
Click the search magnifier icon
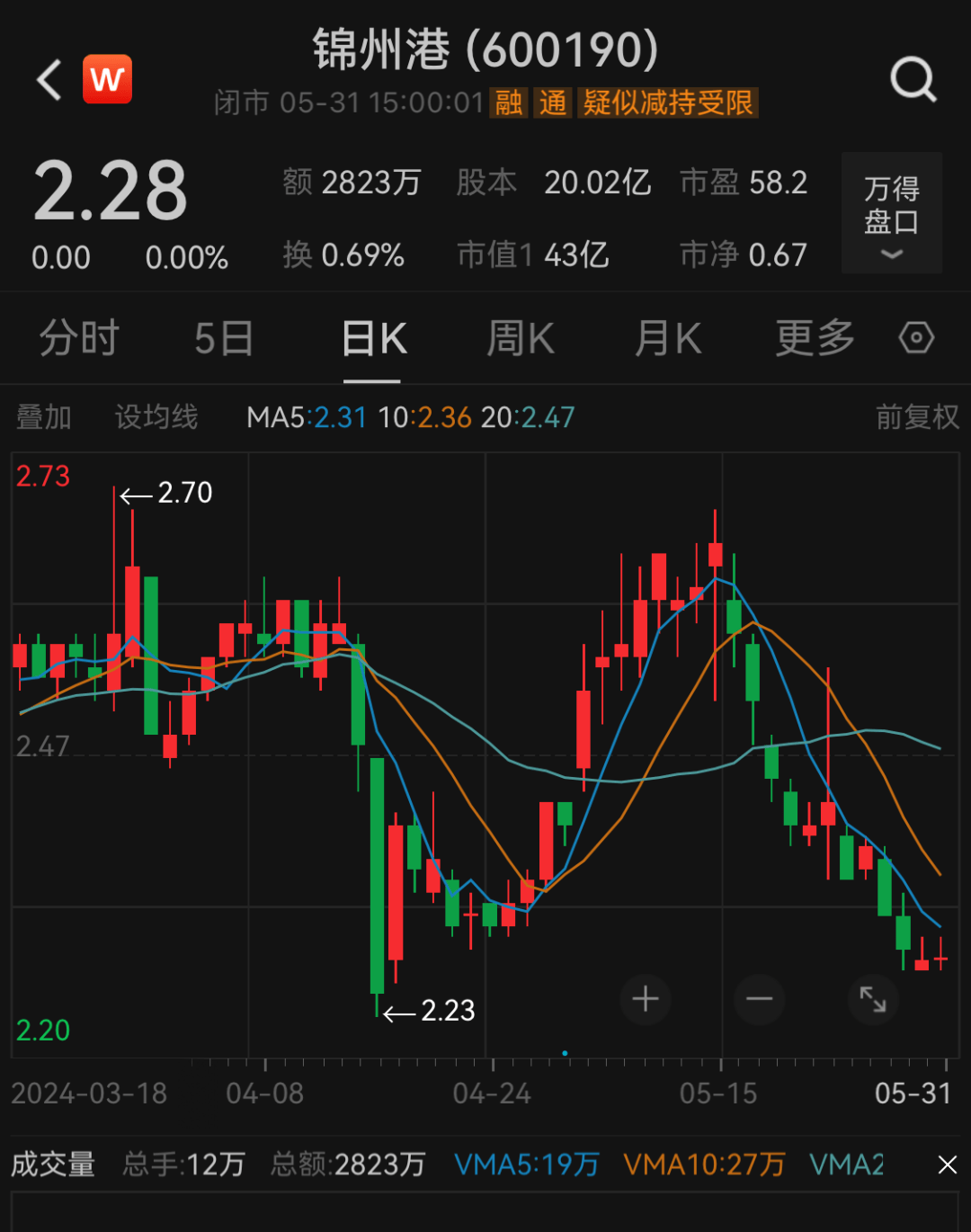coord(913,79)
